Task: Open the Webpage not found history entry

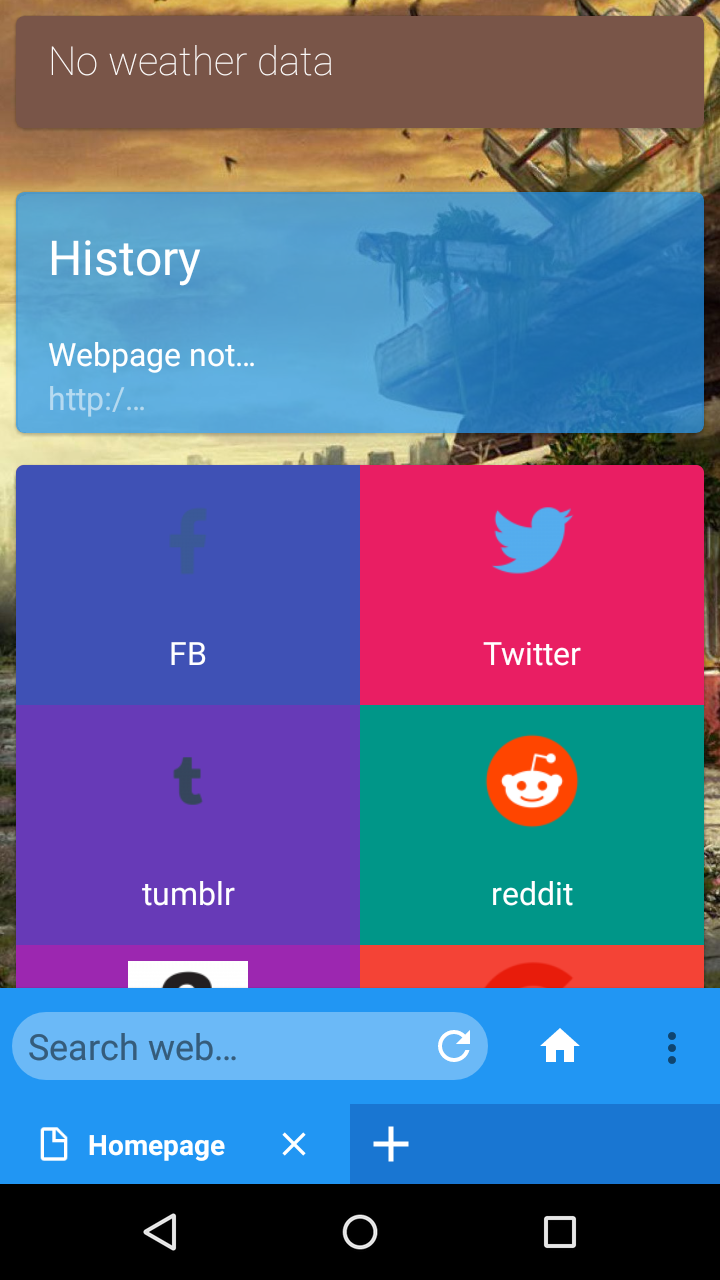Action: (151, 370)
